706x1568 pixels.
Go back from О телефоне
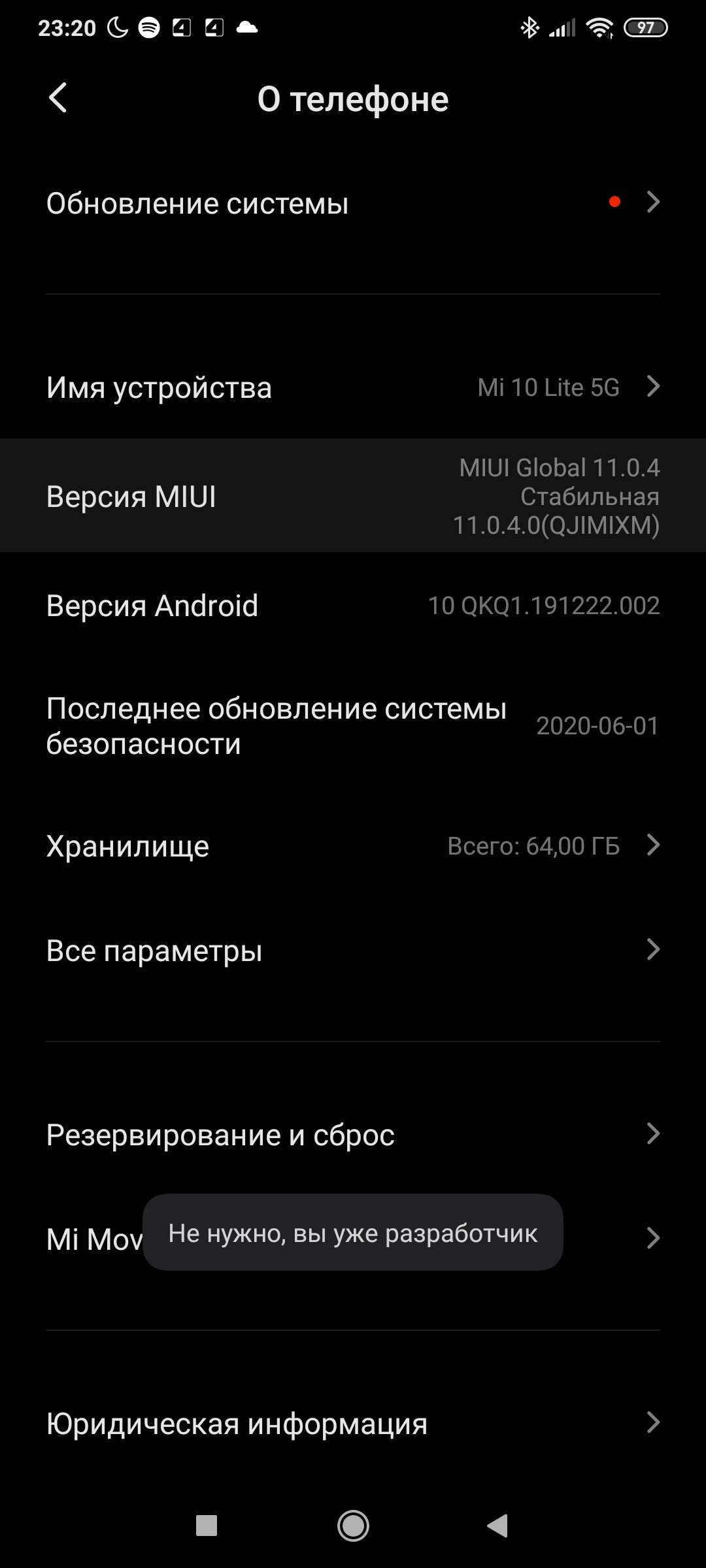(x=58, y=99)
